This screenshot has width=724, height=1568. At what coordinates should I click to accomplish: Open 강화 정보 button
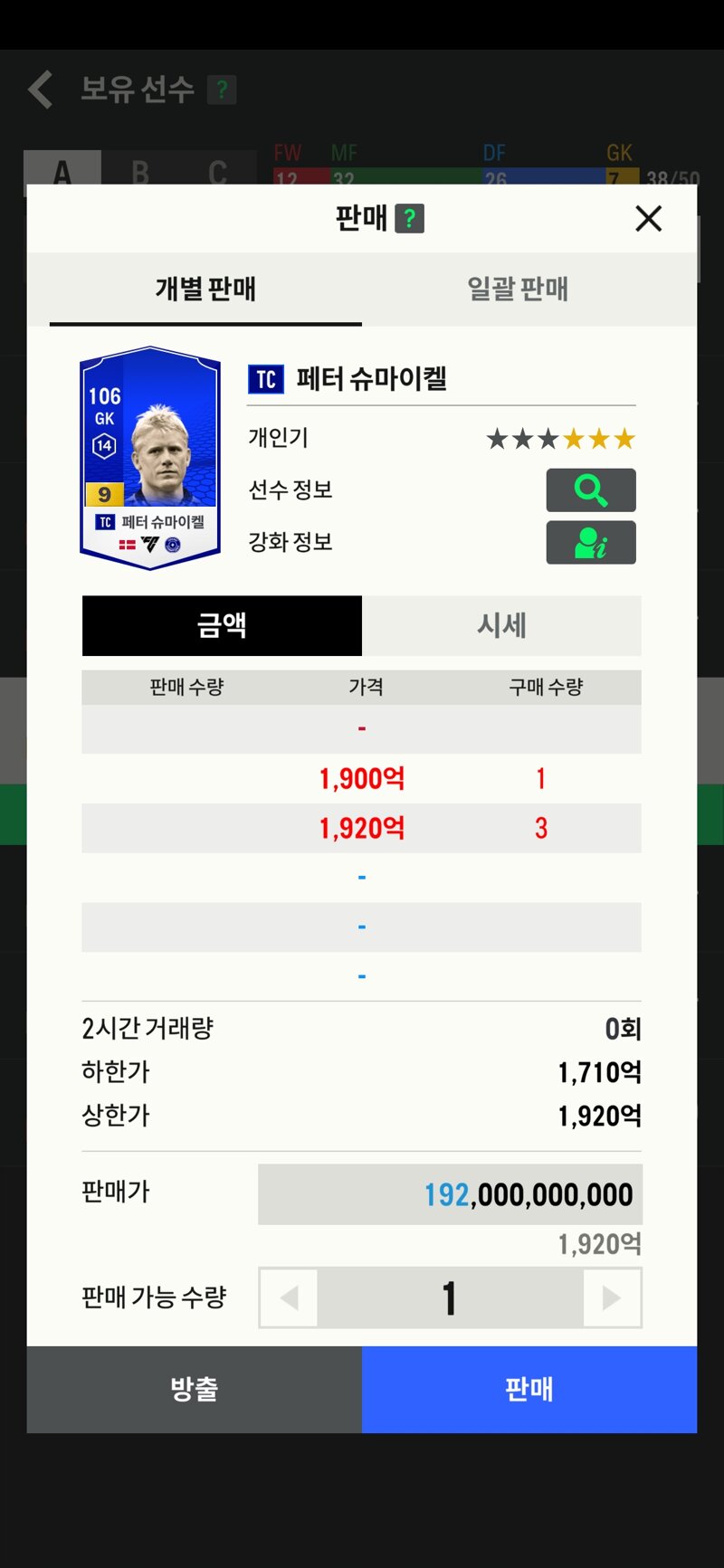(x=591, y=543)
